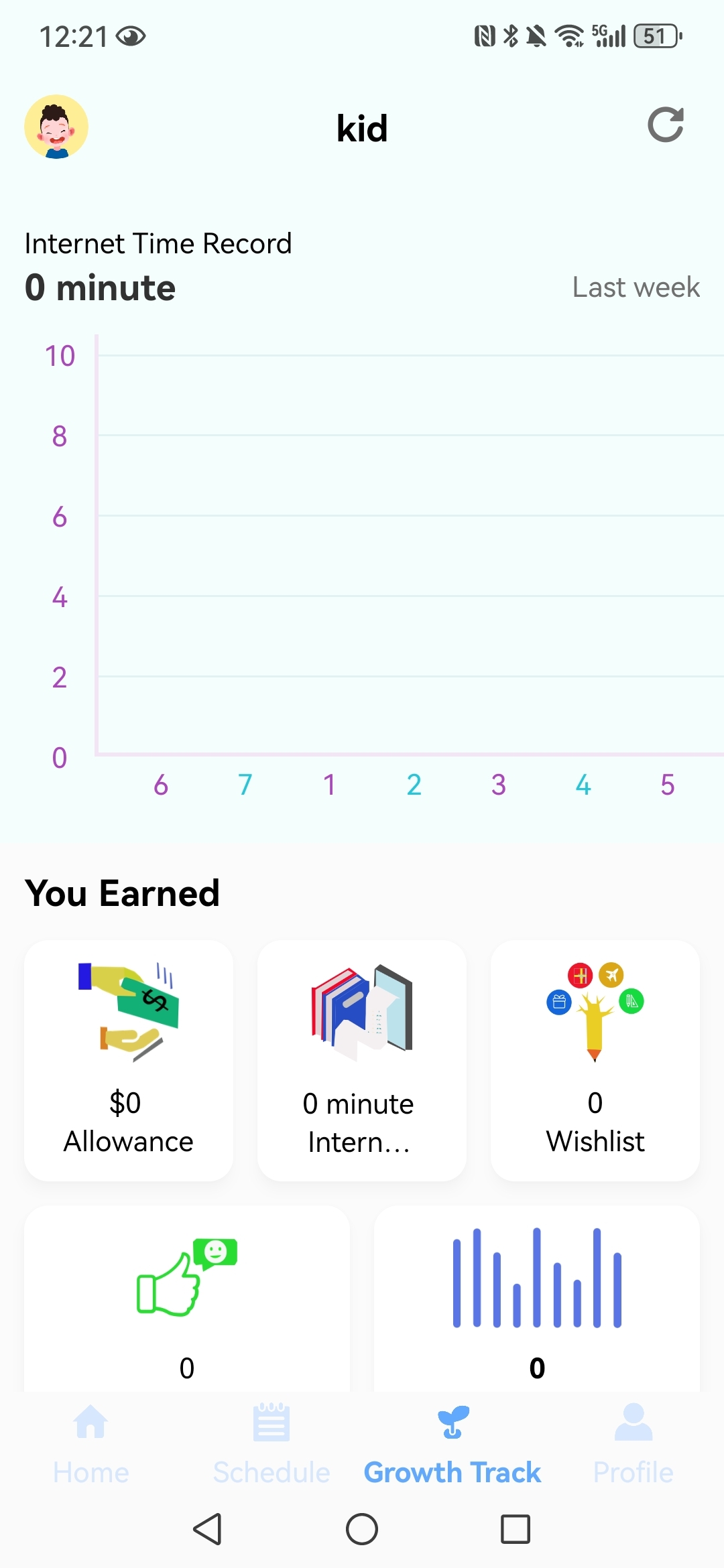Switch to the Schedule tab
Viewport: 724px width, 1568px height.
pyautogui.click(x=271, y=1443)
